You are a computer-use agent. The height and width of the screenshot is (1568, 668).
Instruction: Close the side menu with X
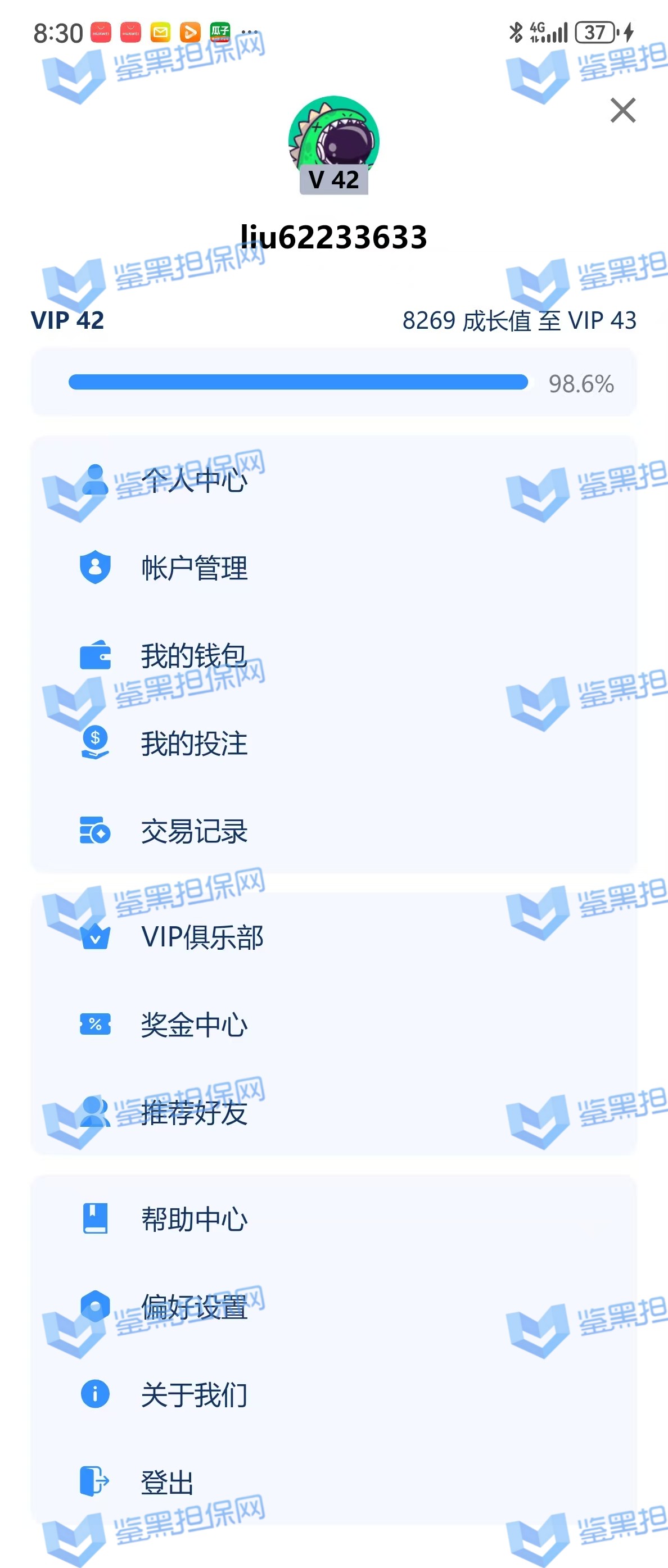click(622, 110)
